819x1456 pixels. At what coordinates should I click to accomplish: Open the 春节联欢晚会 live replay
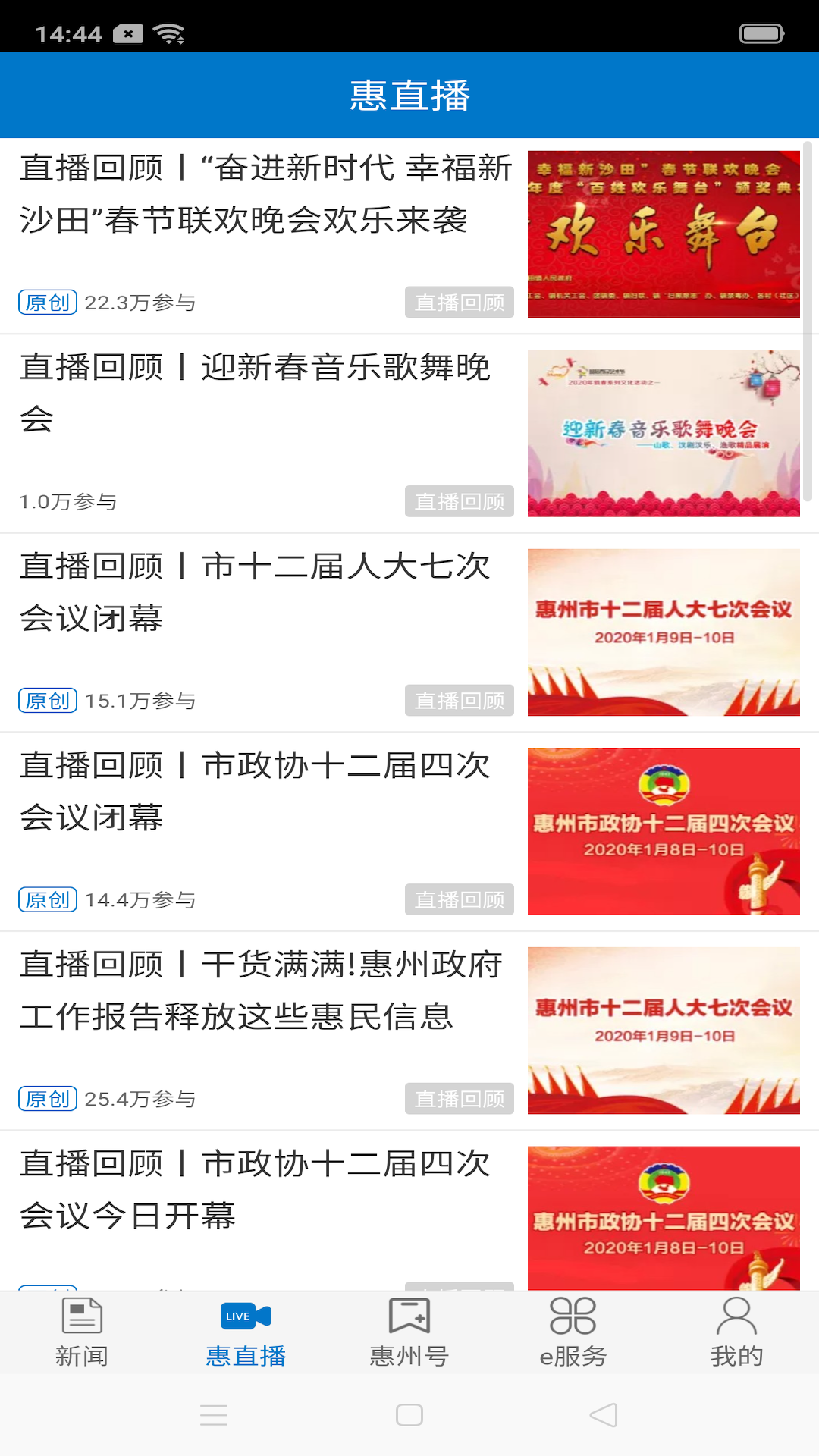point(265,195)
